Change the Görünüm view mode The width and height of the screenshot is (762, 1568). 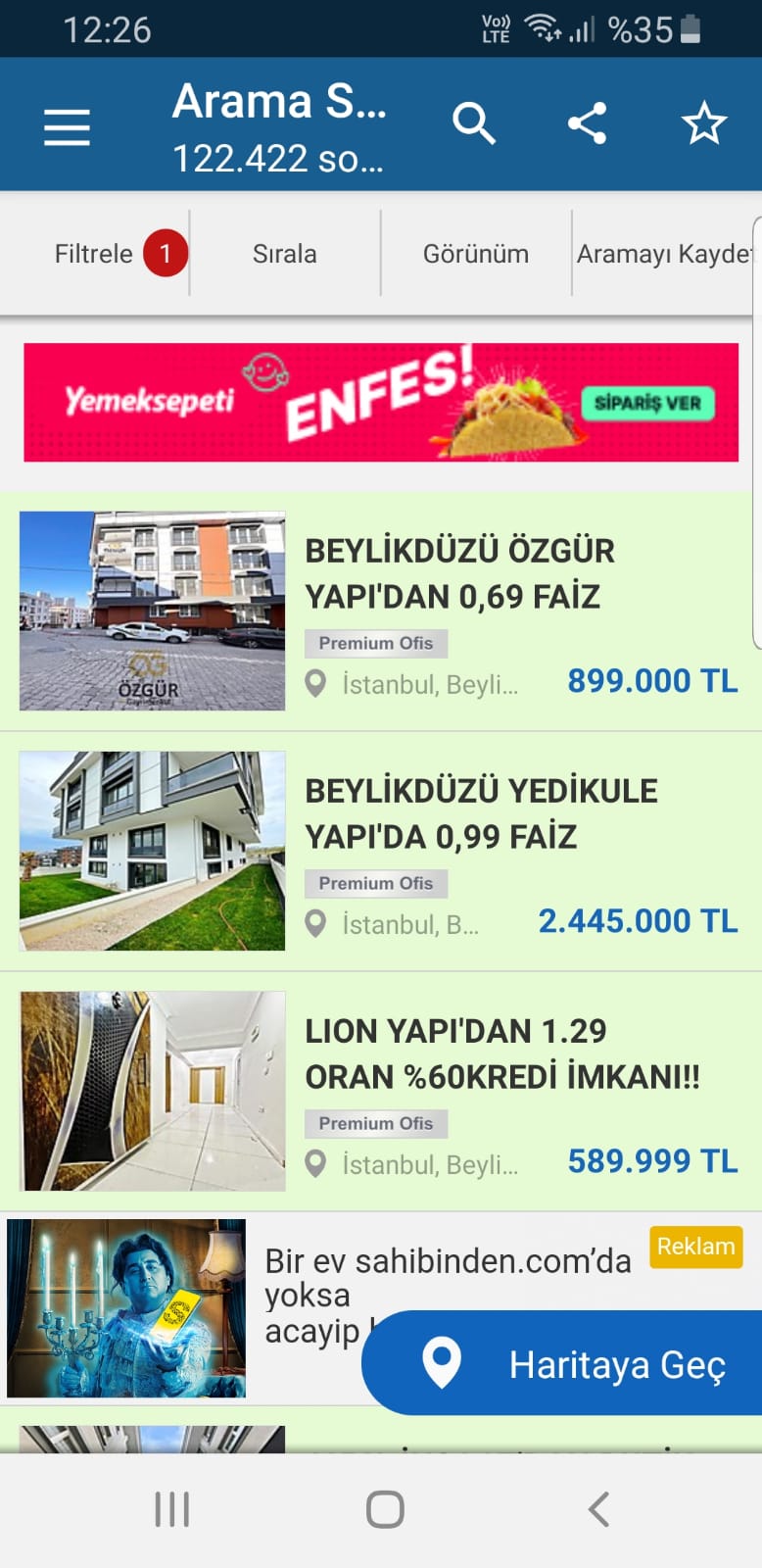476,254
